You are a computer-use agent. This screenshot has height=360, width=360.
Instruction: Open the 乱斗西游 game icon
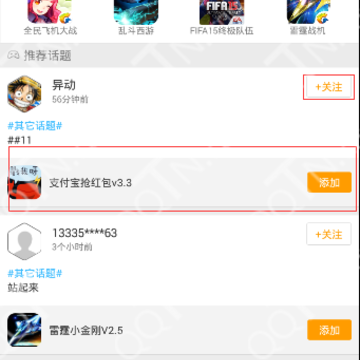[x=136, y=12]
